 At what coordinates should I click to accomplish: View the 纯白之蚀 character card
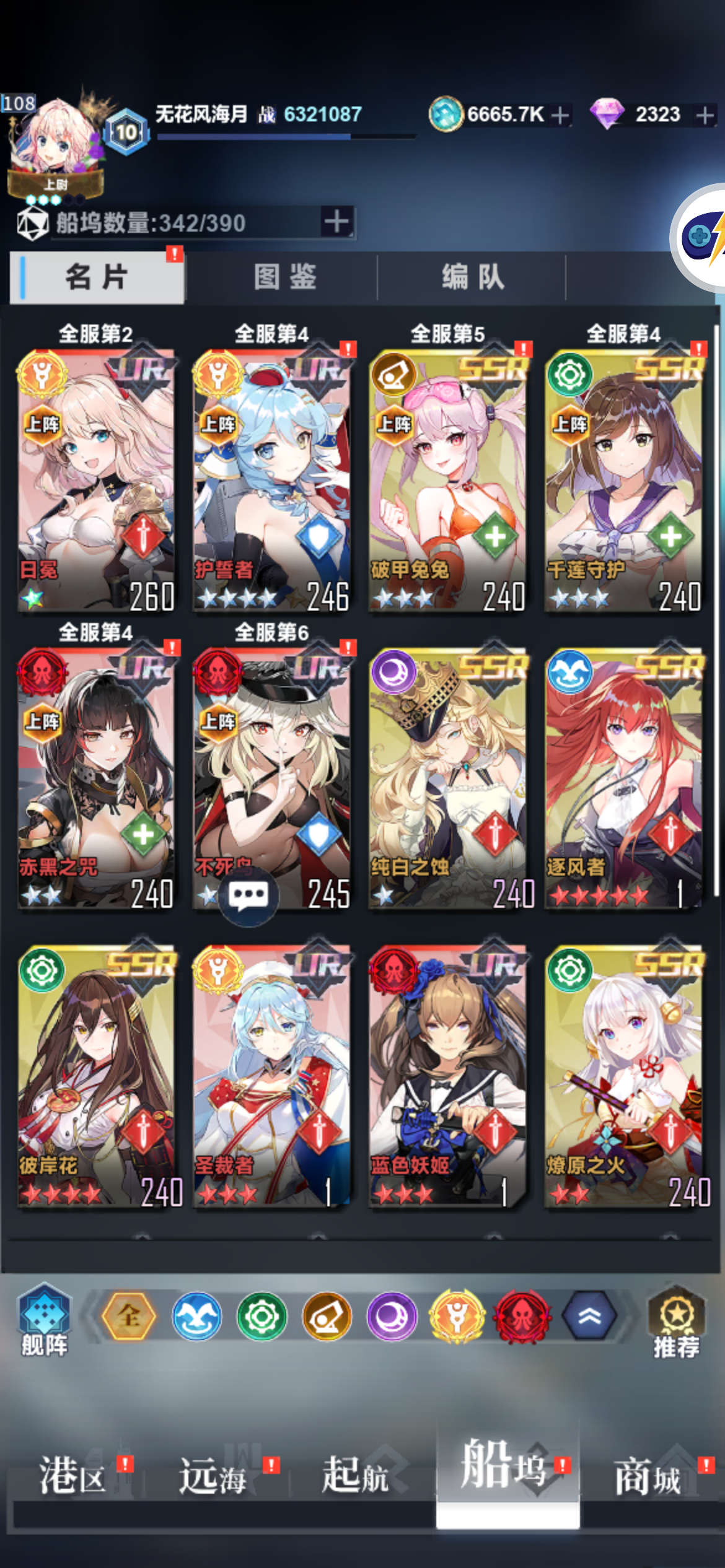pos(447,778)
